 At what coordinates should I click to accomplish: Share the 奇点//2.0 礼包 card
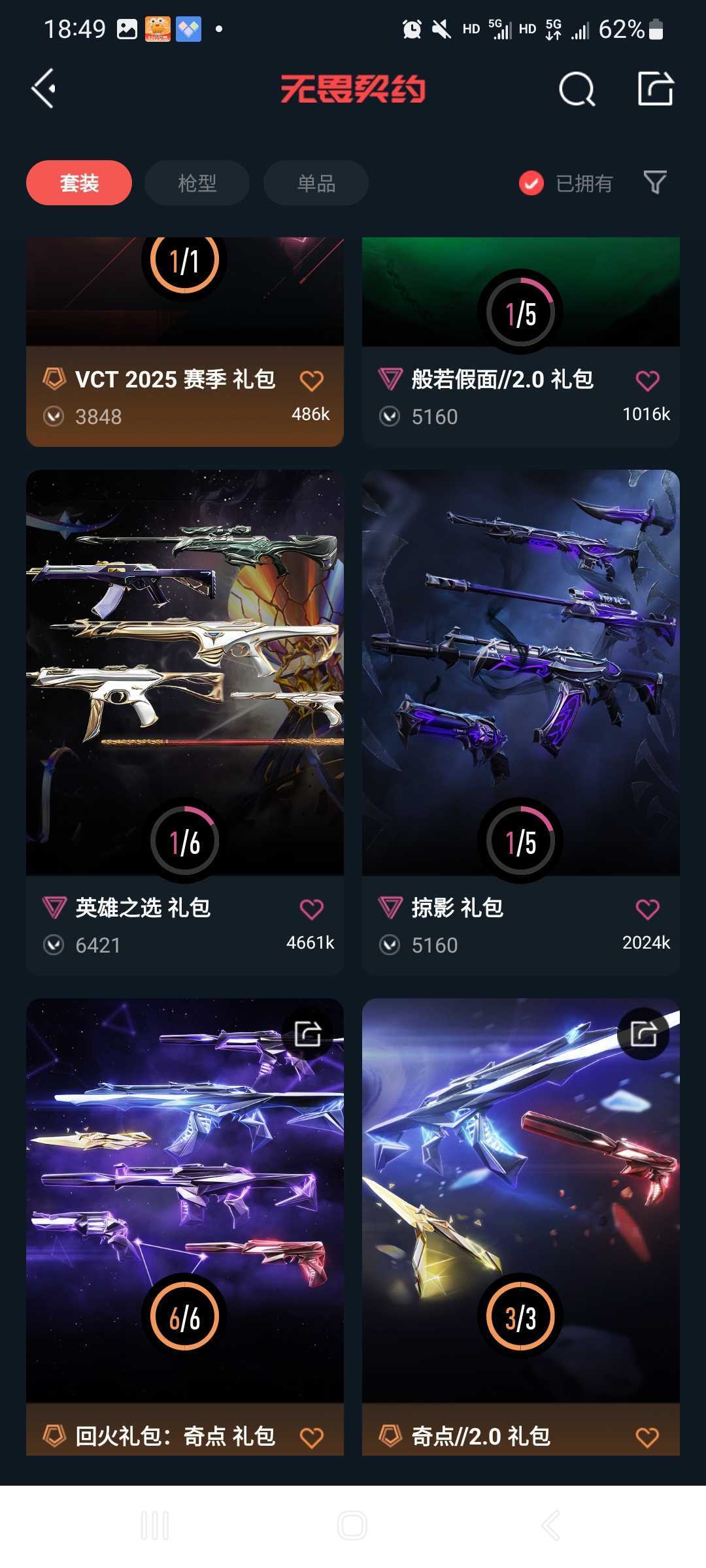tap(643, 1034)
